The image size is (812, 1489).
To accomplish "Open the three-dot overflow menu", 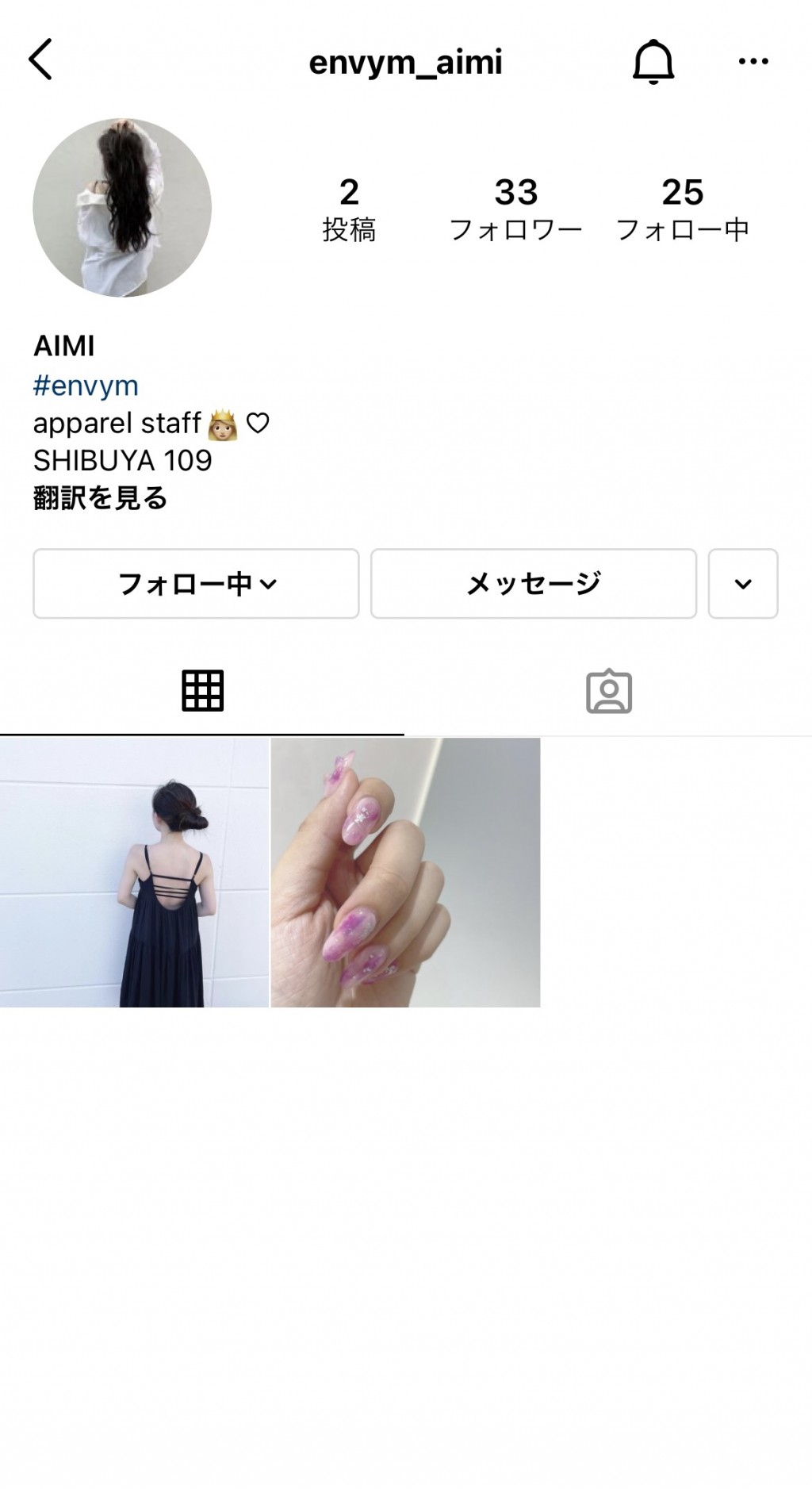I will click(753, 62).
